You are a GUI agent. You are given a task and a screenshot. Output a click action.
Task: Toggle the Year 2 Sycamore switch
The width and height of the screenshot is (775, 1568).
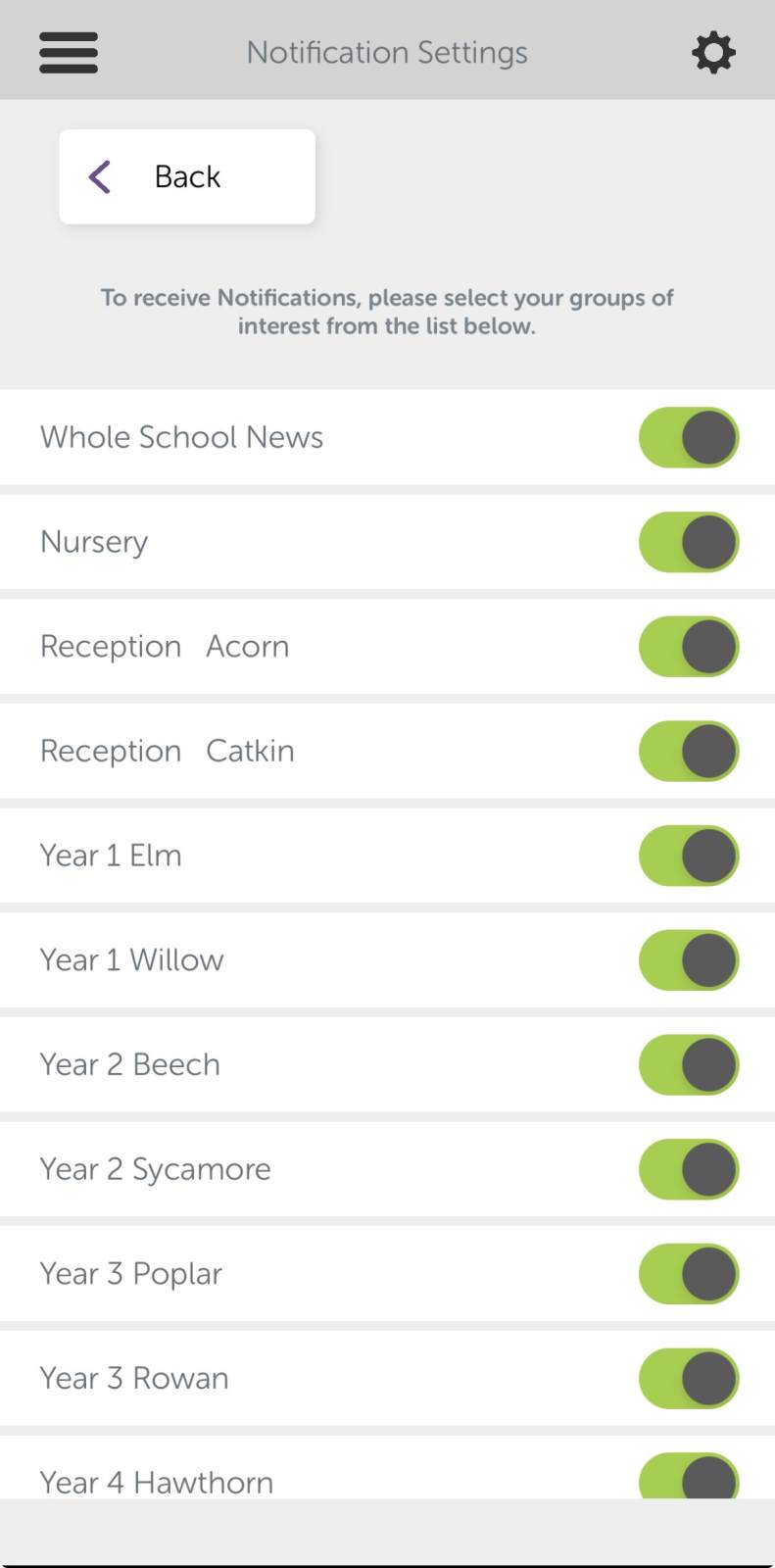(x=689, y=1169)
